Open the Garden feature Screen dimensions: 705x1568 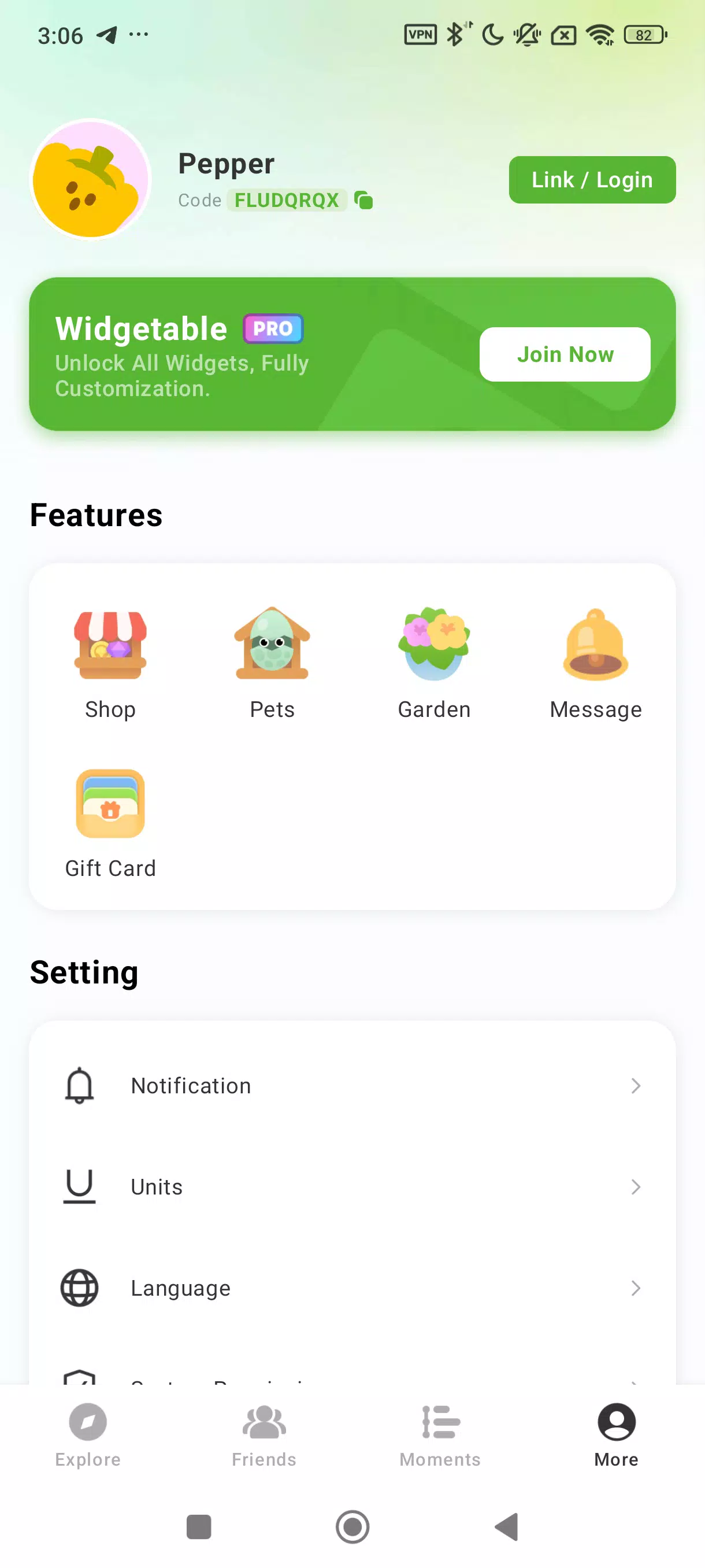[x=434, y=664]
